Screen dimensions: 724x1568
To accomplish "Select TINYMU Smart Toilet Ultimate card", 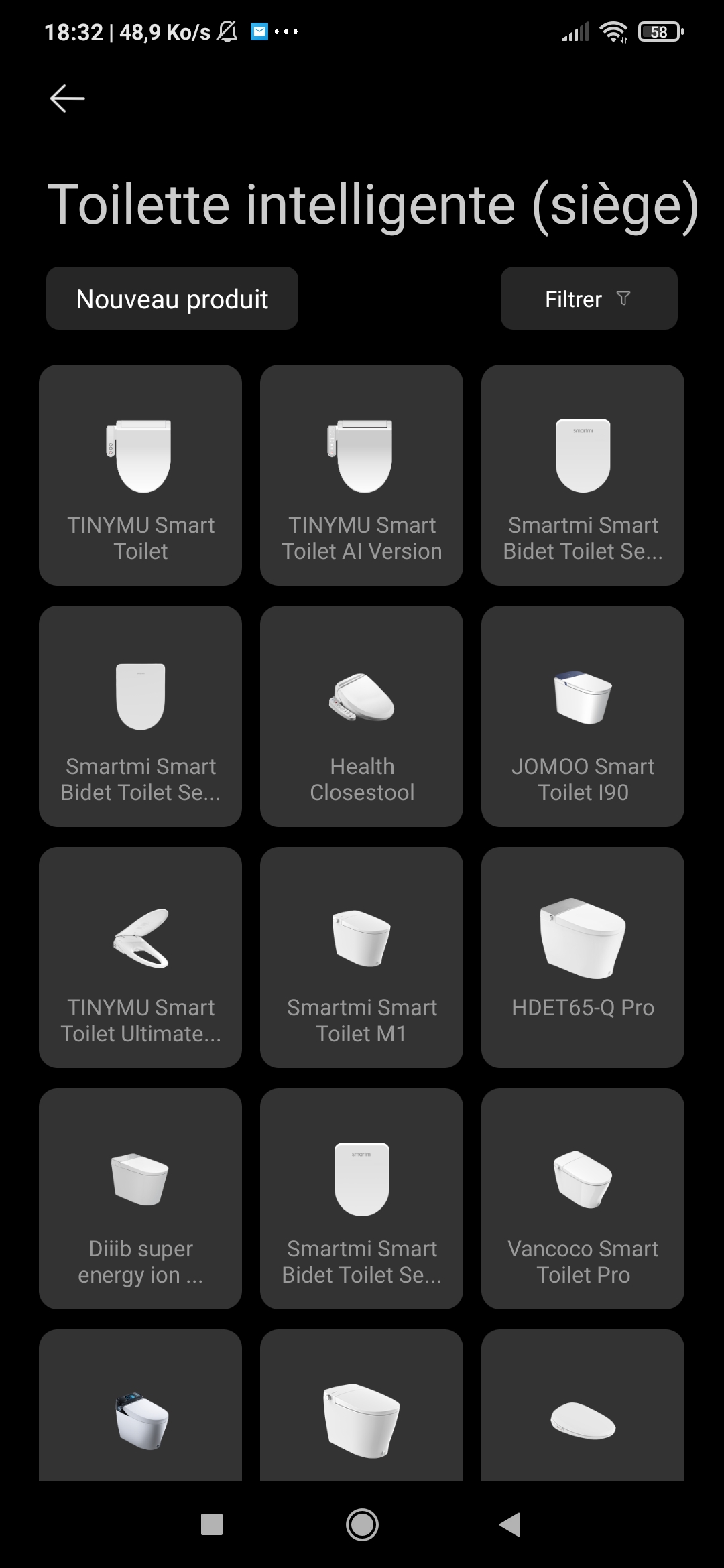I will point(140,958).
